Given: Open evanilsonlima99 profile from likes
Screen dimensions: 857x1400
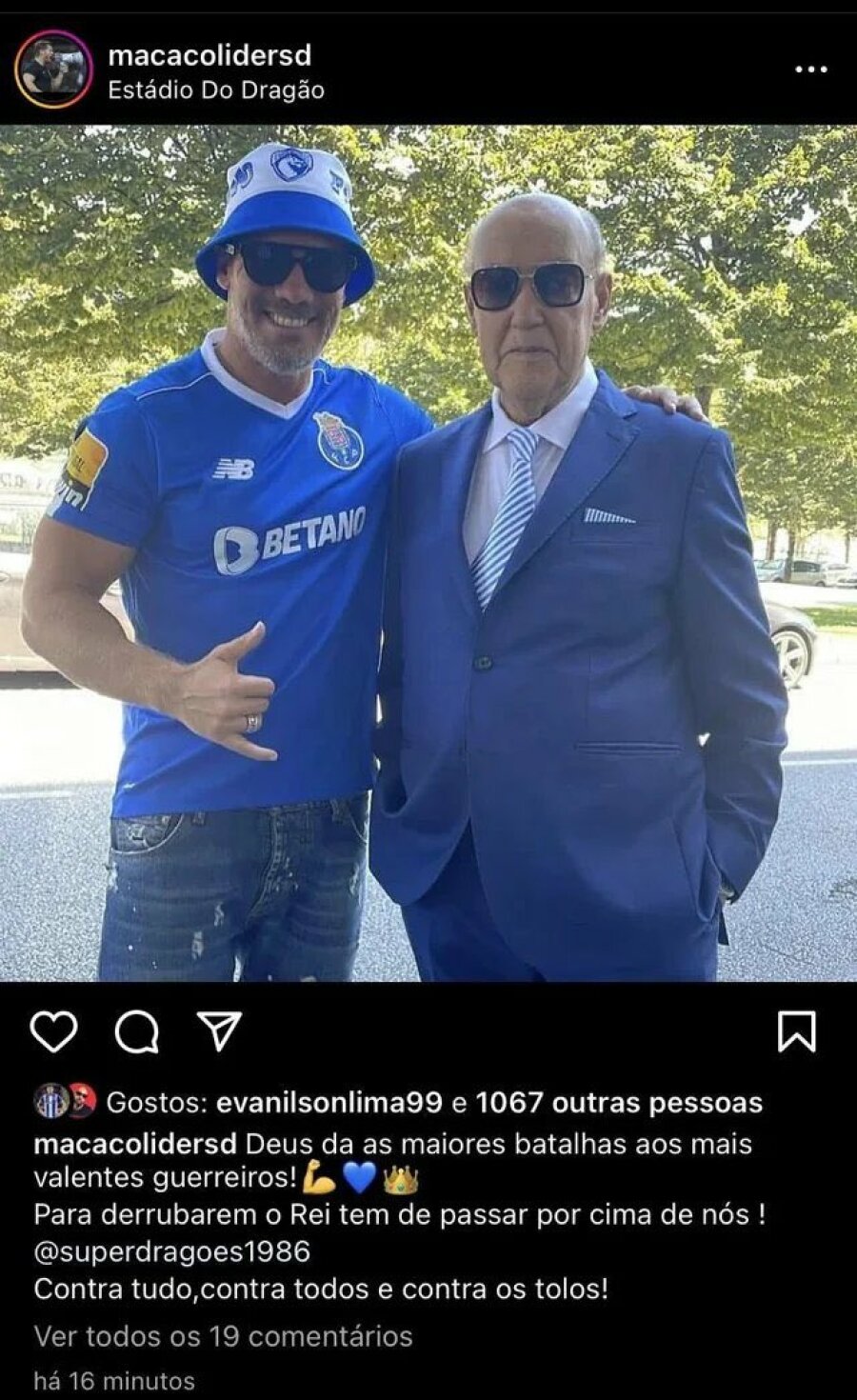Looking at the screenshot, I should coord(329,1103).
